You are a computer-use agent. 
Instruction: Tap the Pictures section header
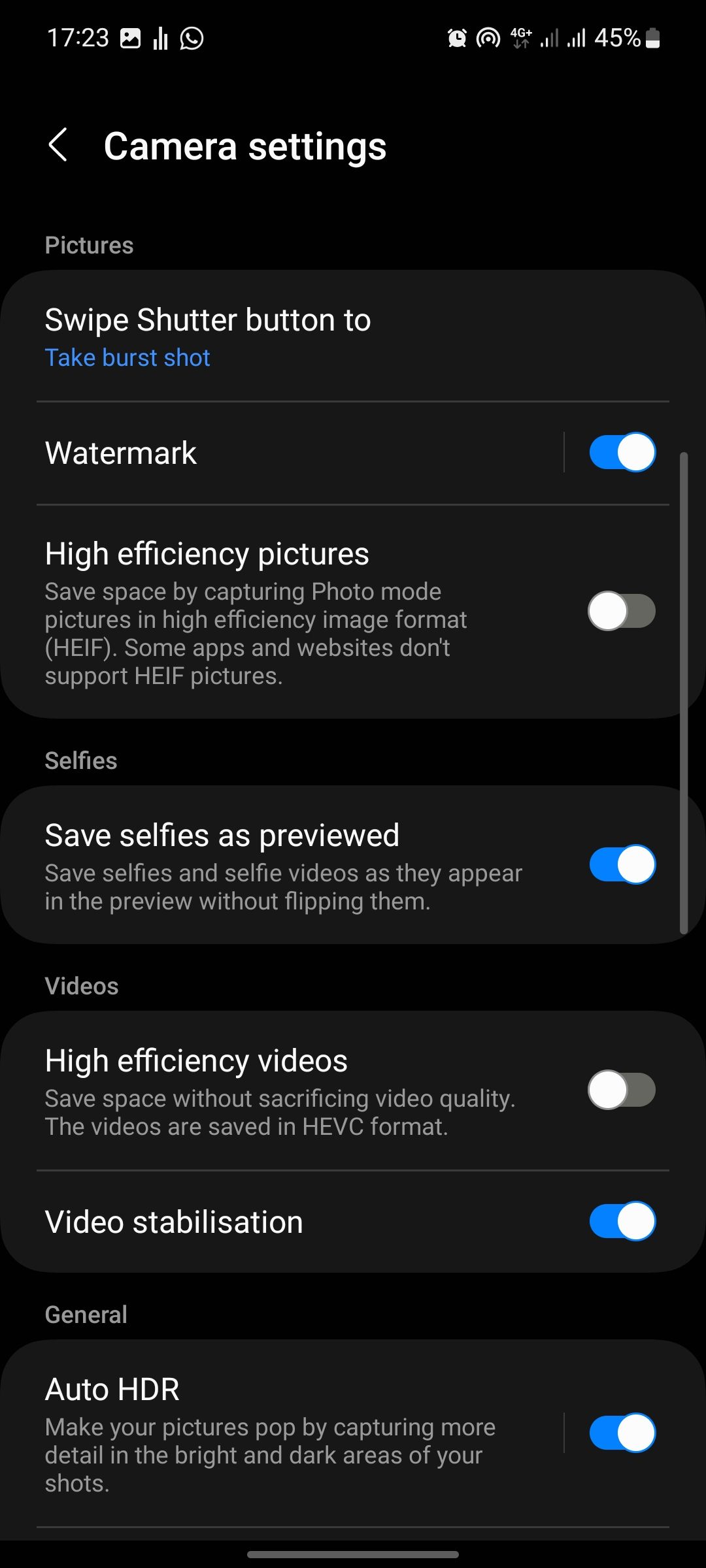click(89, 244)
